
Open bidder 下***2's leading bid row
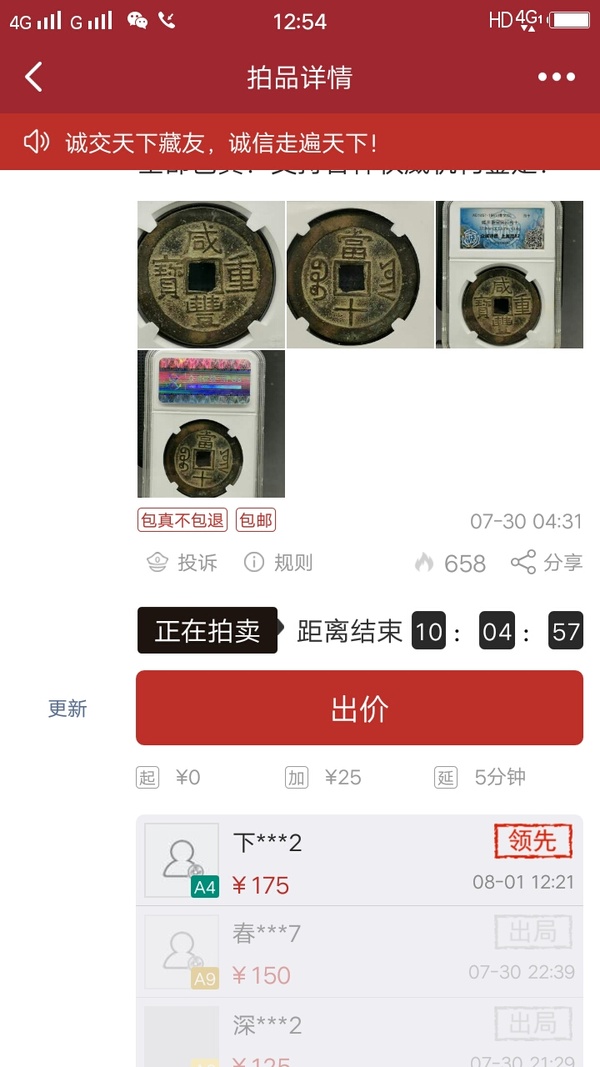coord(359,861)
